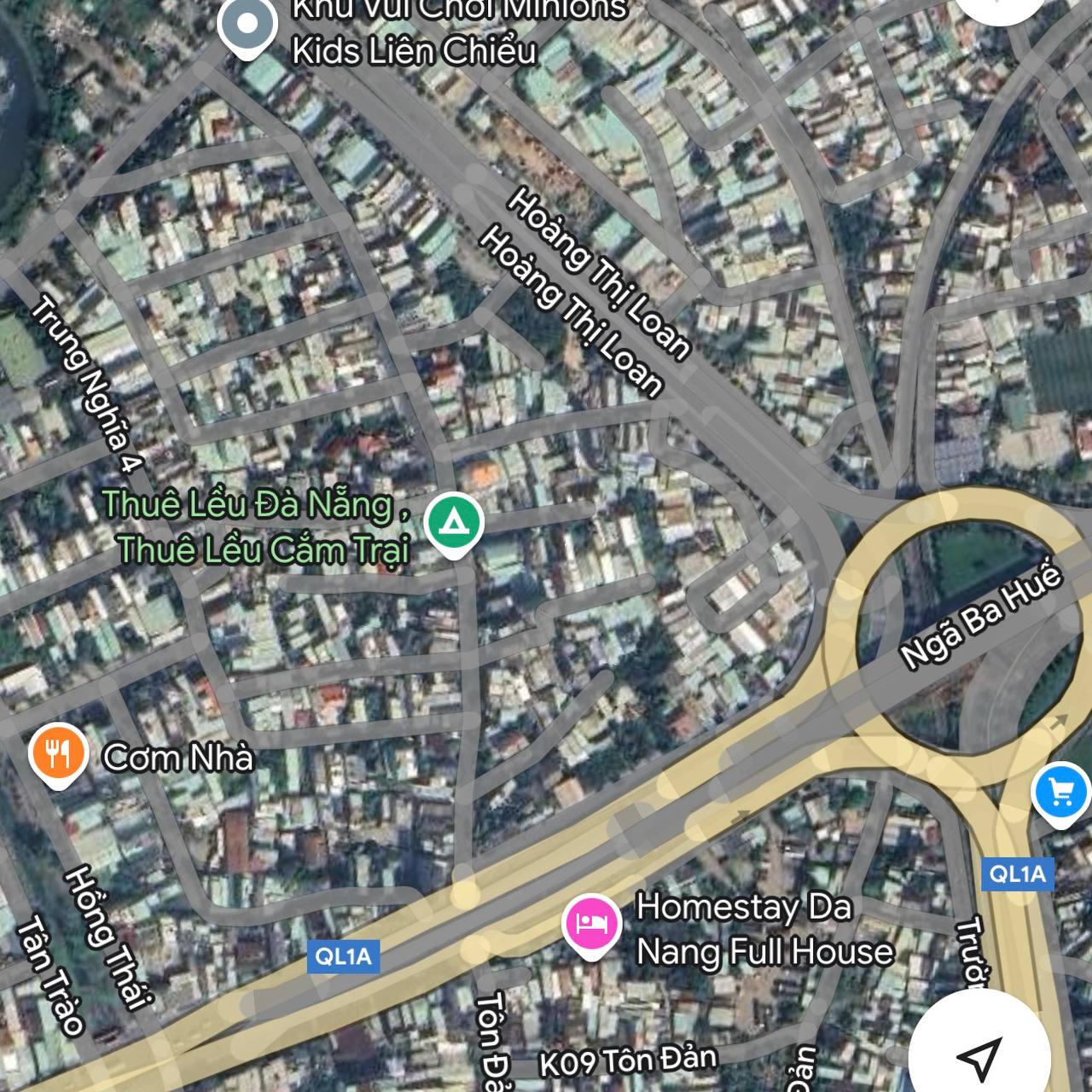Image resolution: width=1092 pixels, height=1092 pixels.
Task: Center the map on my location
Action: click(x=979, y=1056)
